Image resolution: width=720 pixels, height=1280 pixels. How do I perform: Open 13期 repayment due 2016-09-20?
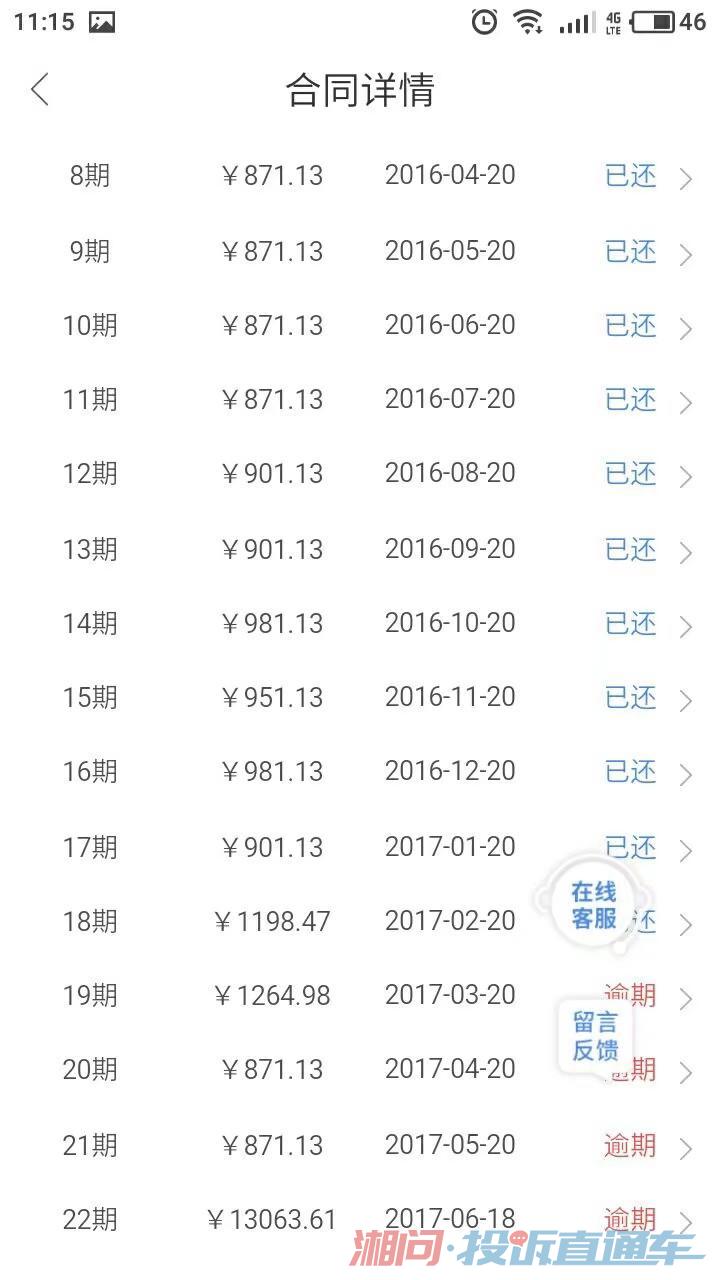[x=360, y=549]
